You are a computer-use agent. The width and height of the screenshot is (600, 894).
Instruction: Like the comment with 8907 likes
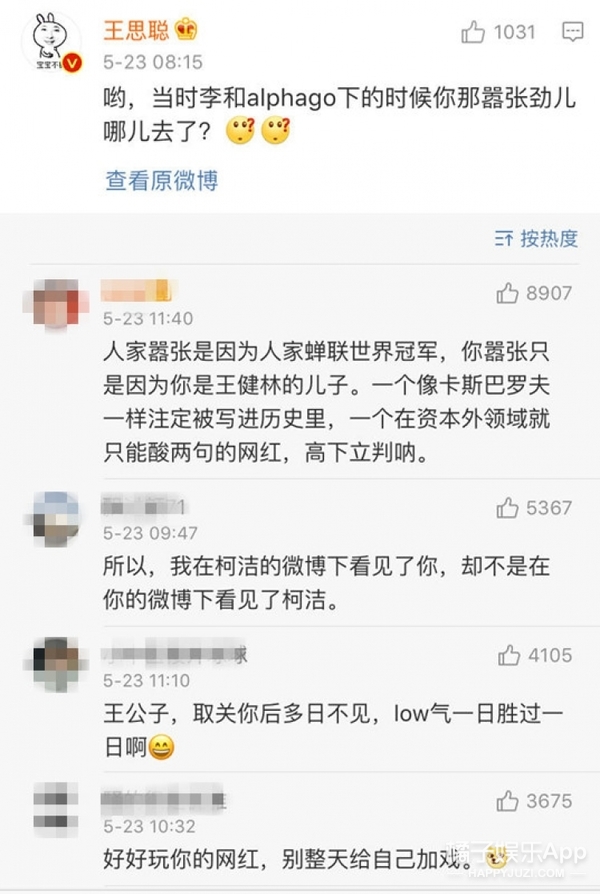[x=508, y=294]
